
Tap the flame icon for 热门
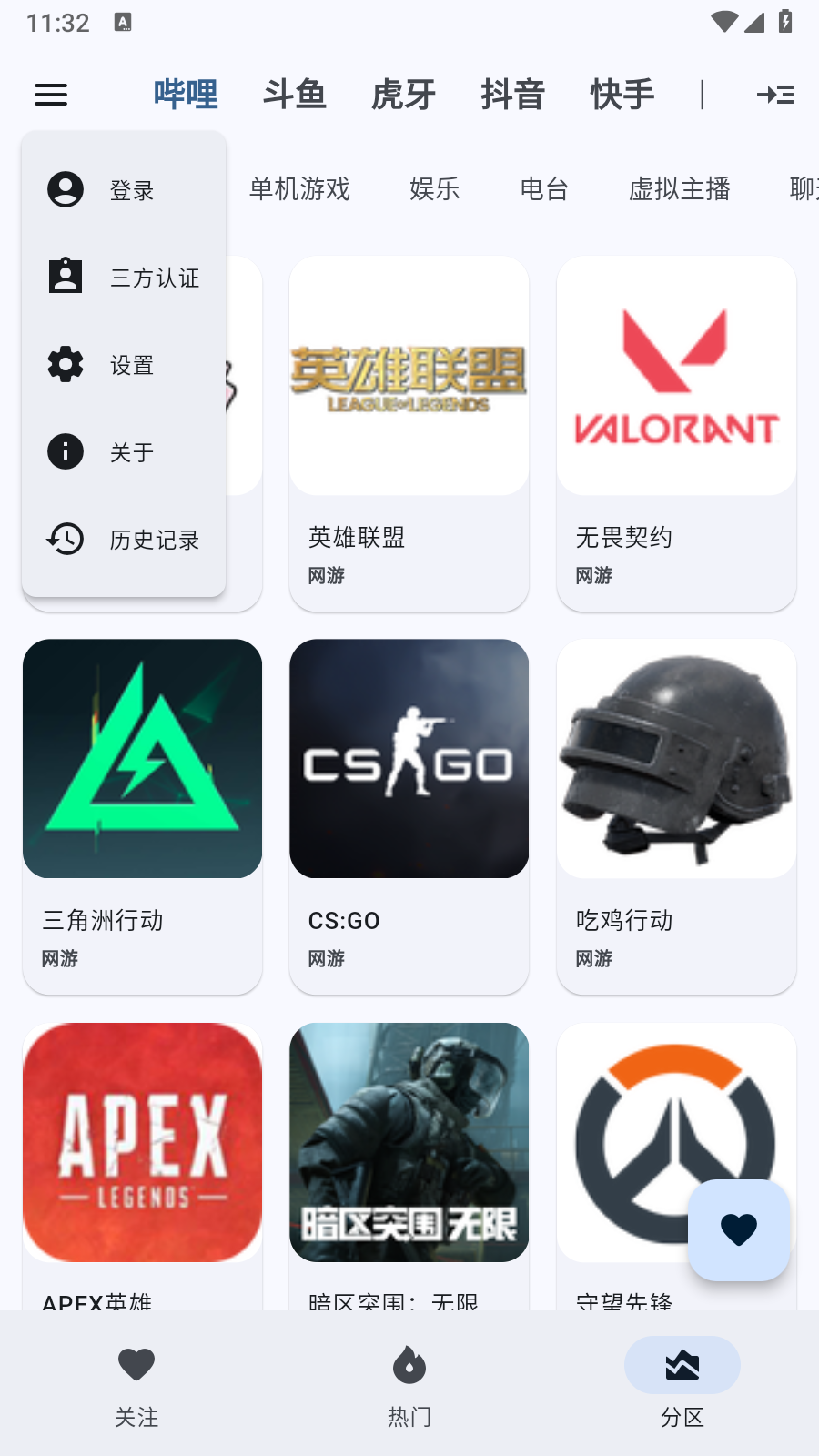[x=409, y=1364]
